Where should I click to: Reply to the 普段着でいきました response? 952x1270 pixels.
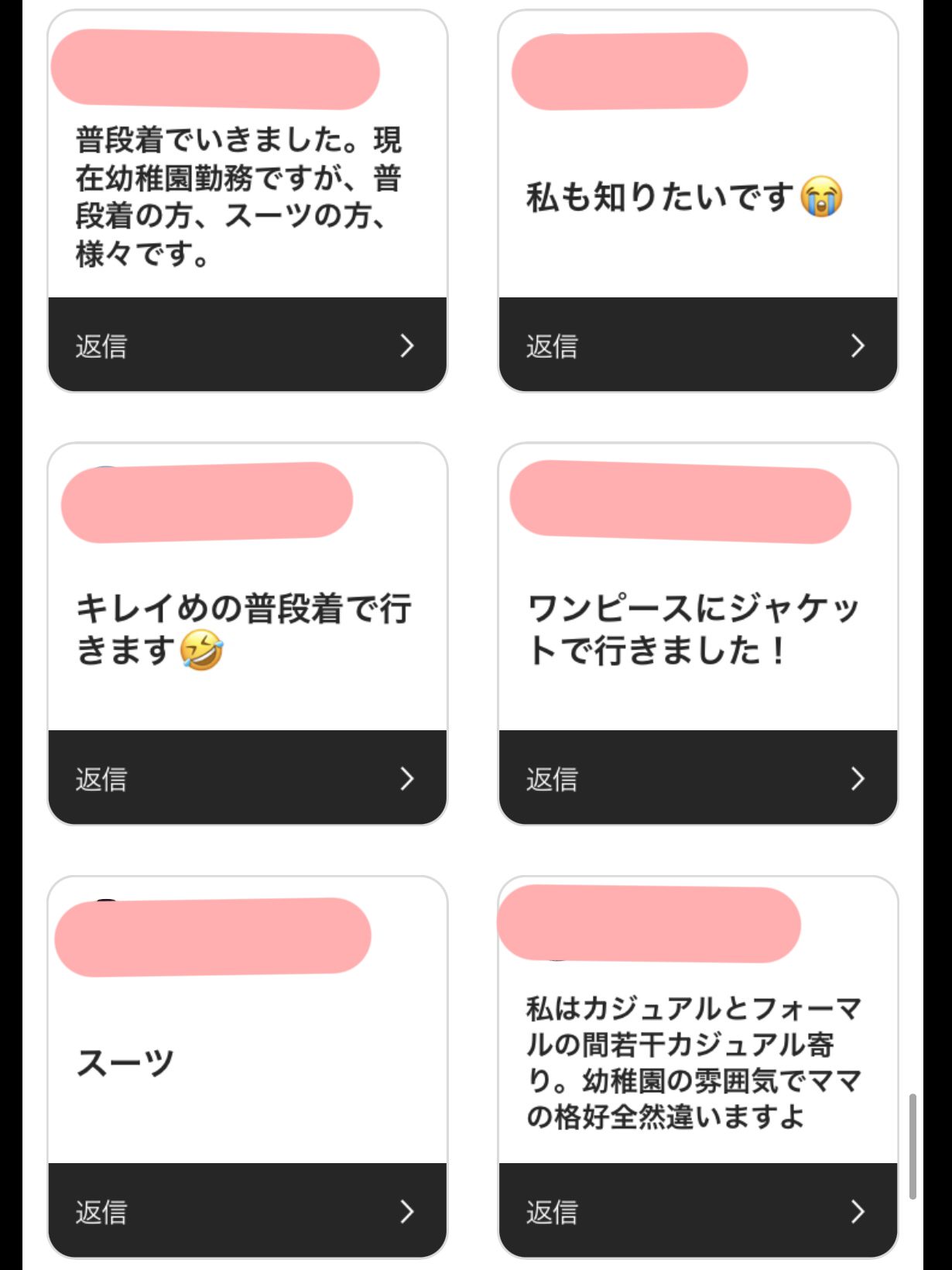[247, 345]
